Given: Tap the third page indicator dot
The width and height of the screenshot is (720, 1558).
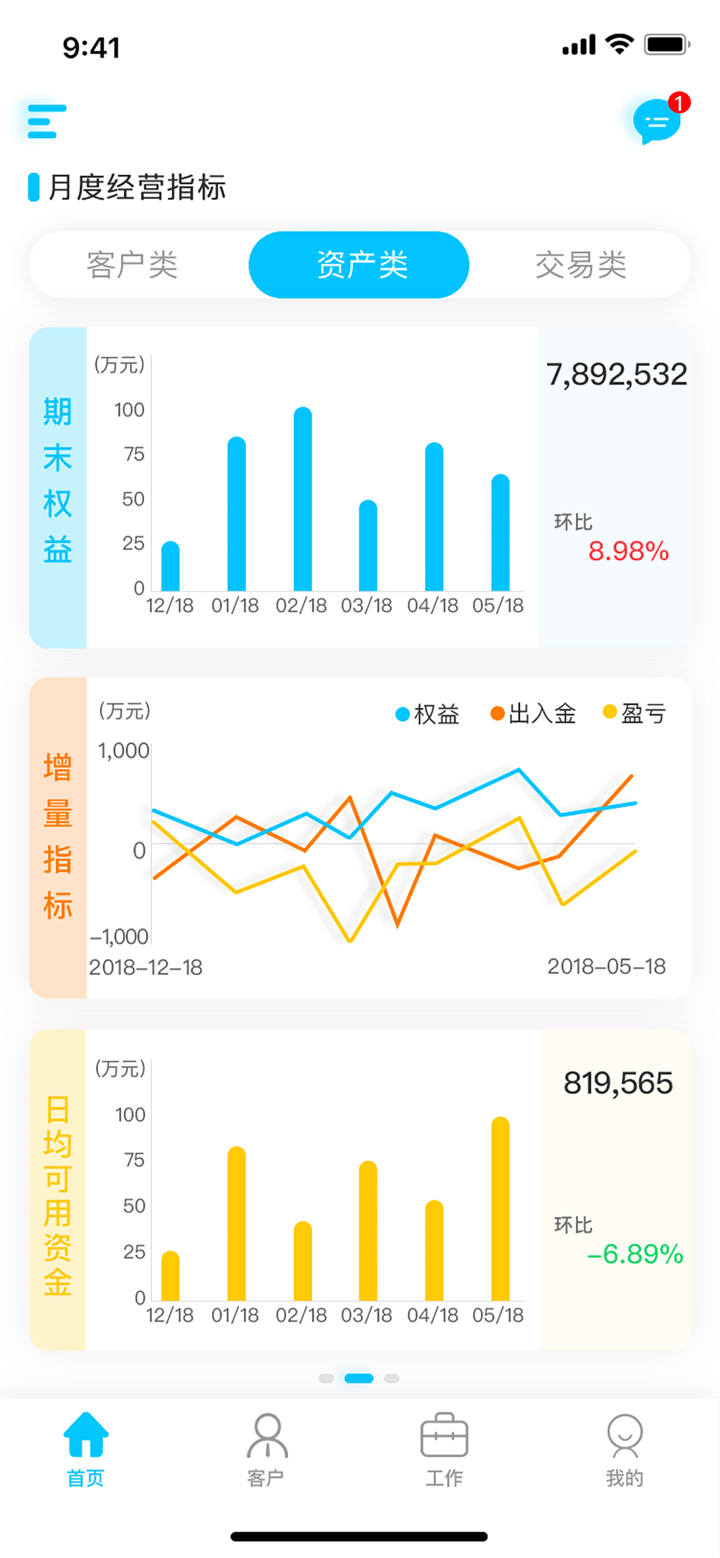Looking at the screenshot, I should tap(392, 1378).
